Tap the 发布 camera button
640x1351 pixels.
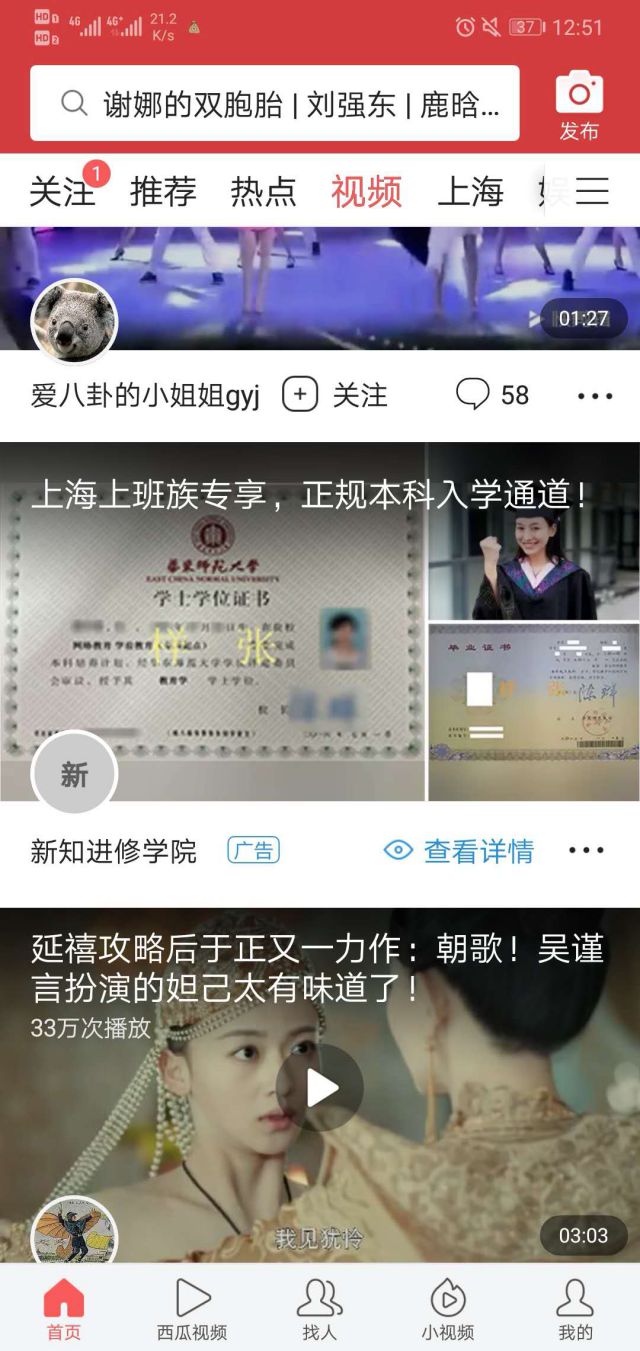coord(579,104)
